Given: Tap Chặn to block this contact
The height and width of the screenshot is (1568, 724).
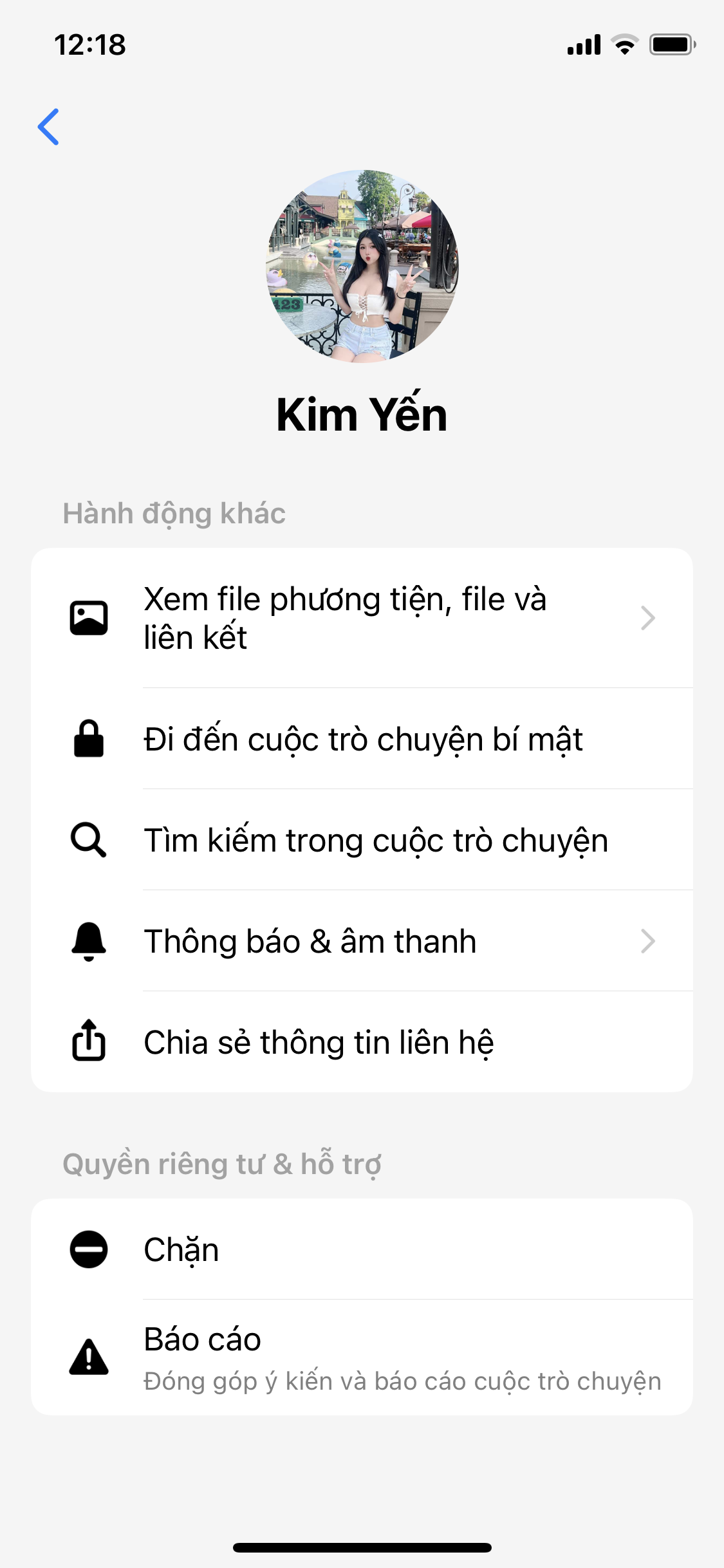Looking at the screenshot, I should (x=362, y=1249).
